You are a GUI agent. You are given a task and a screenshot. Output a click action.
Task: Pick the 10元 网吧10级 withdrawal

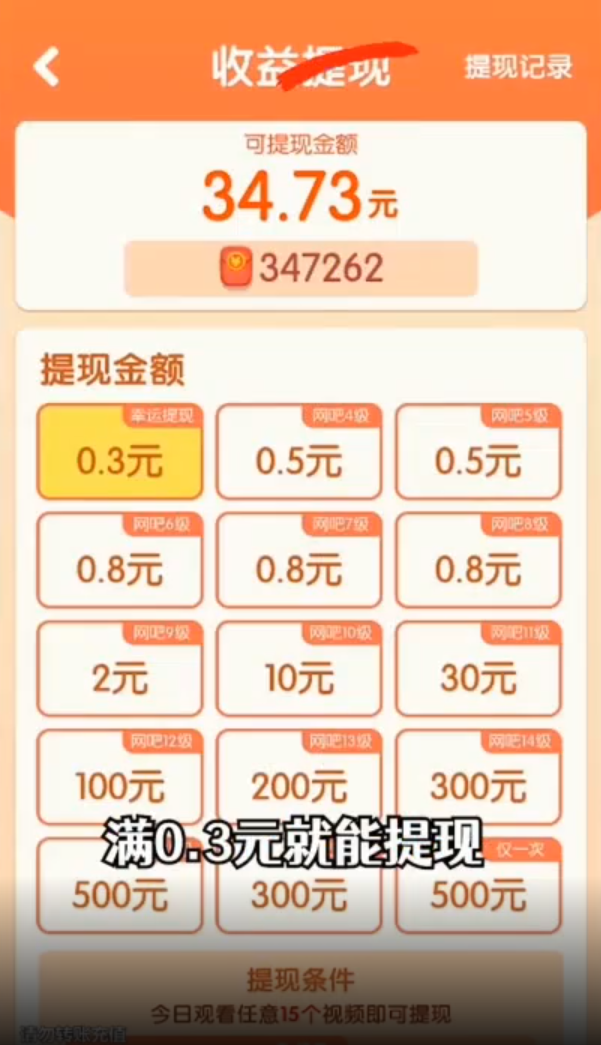(298, 670)
